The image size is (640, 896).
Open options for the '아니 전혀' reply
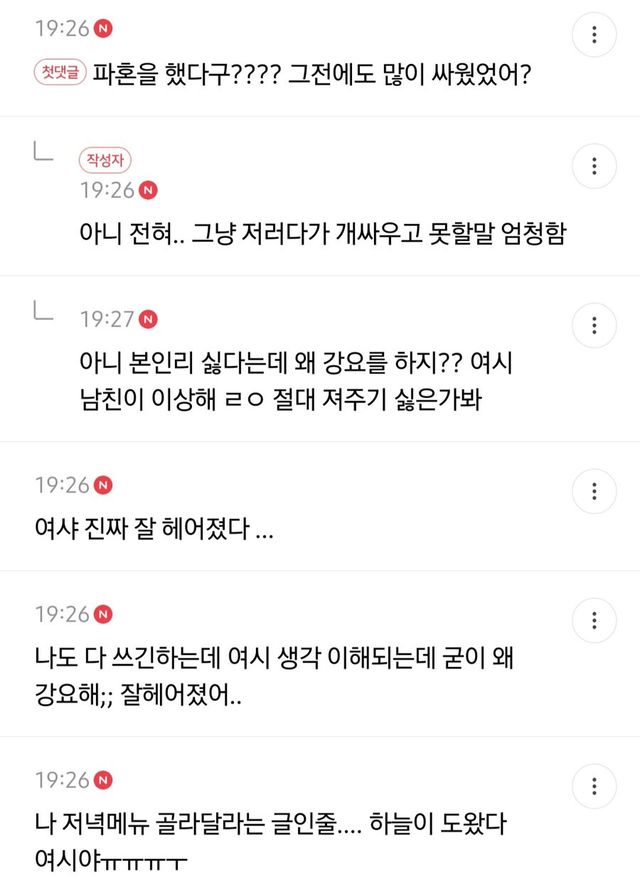coord(594,166)
